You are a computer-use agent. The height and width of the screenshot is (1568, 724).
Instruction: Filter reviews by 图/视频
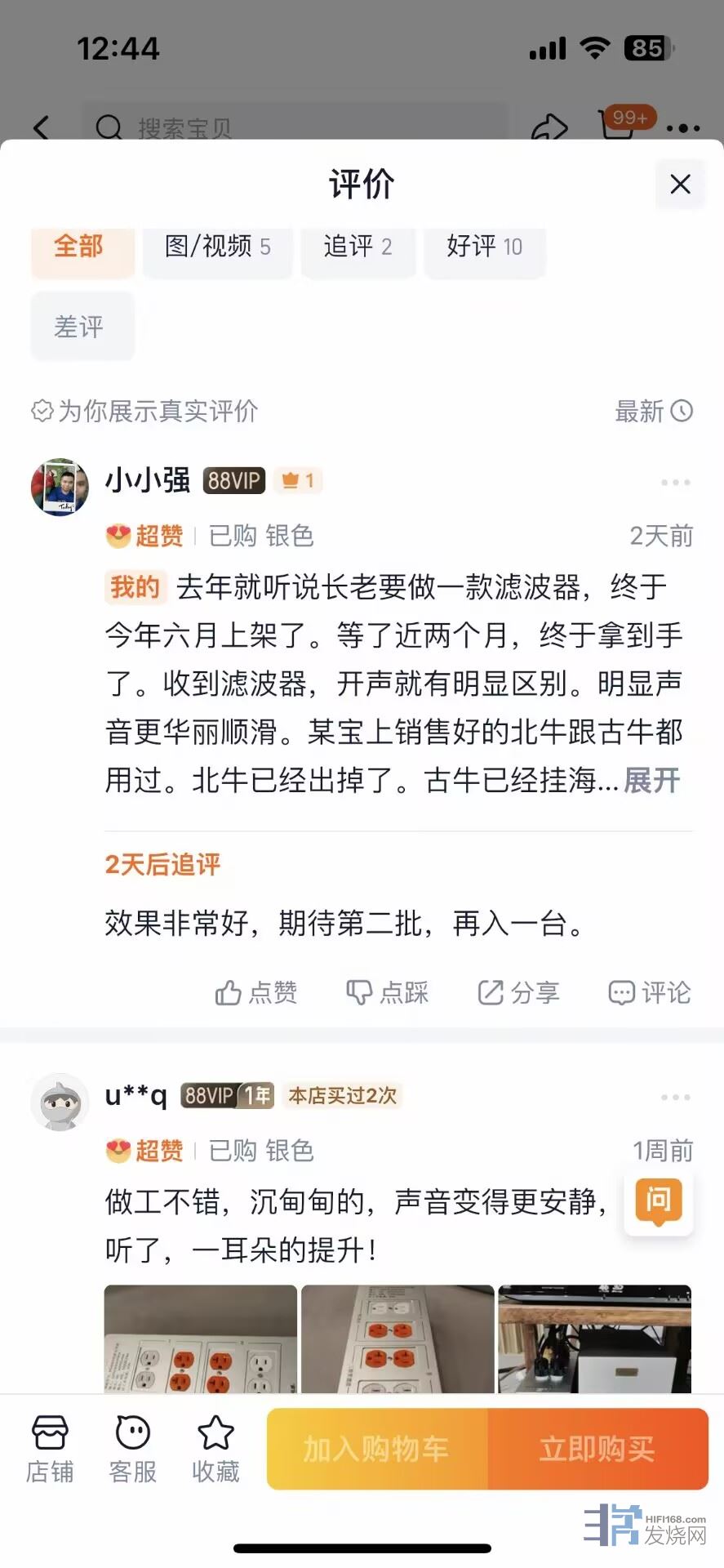[217, 247]
